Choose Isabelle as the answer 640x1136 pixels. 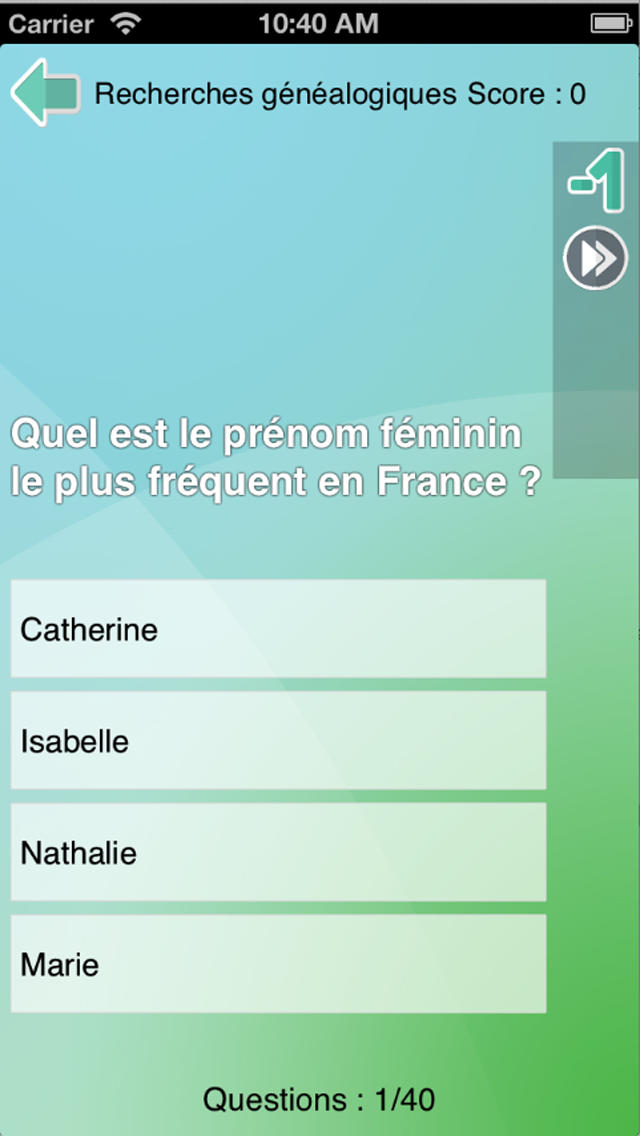coord(278,740)
